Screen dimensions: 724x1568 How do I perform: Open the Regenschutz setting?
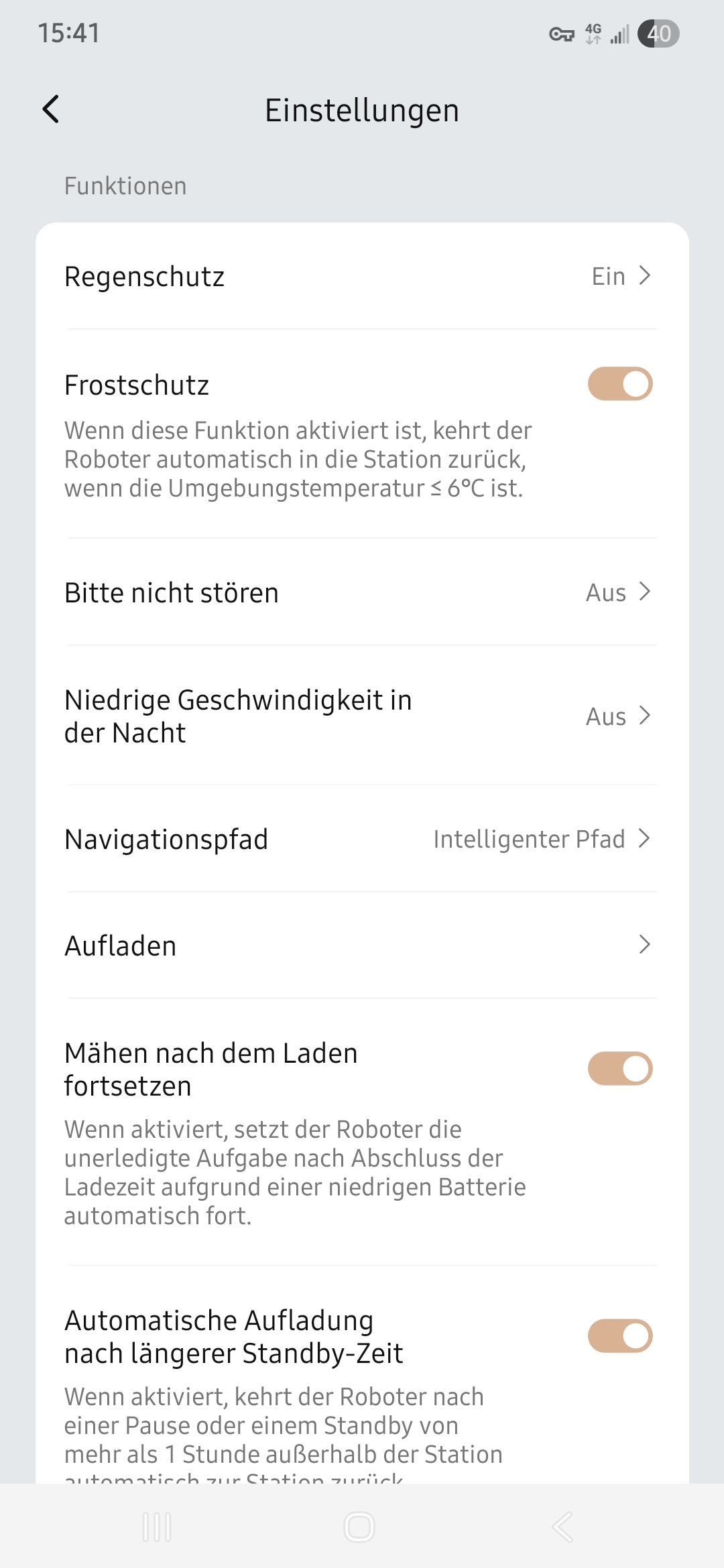click(x=362, y=276)
